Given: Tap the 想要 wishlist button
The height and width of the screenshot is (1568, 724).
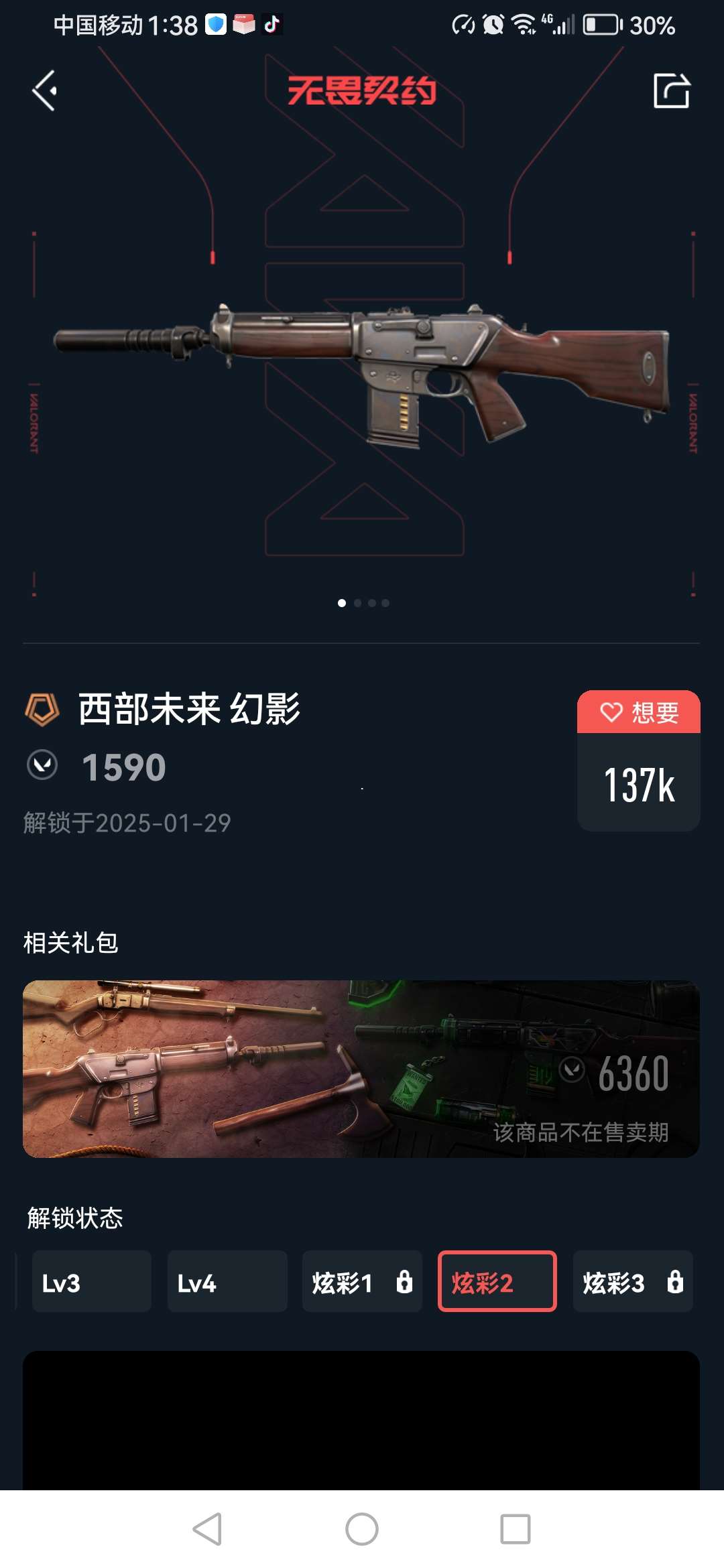Looking at the screenshot, I should coord(638,712).
